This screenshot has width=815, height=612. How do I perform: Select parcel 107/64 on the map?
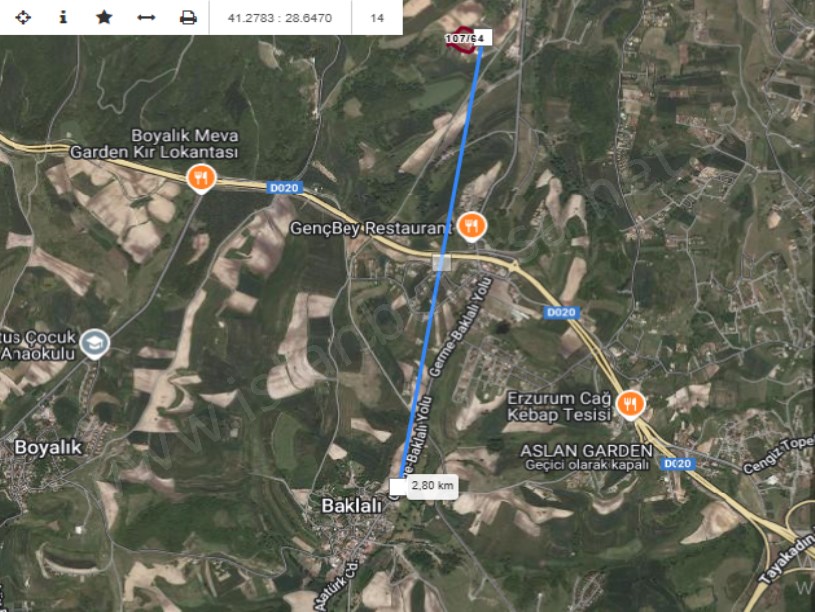466,38
